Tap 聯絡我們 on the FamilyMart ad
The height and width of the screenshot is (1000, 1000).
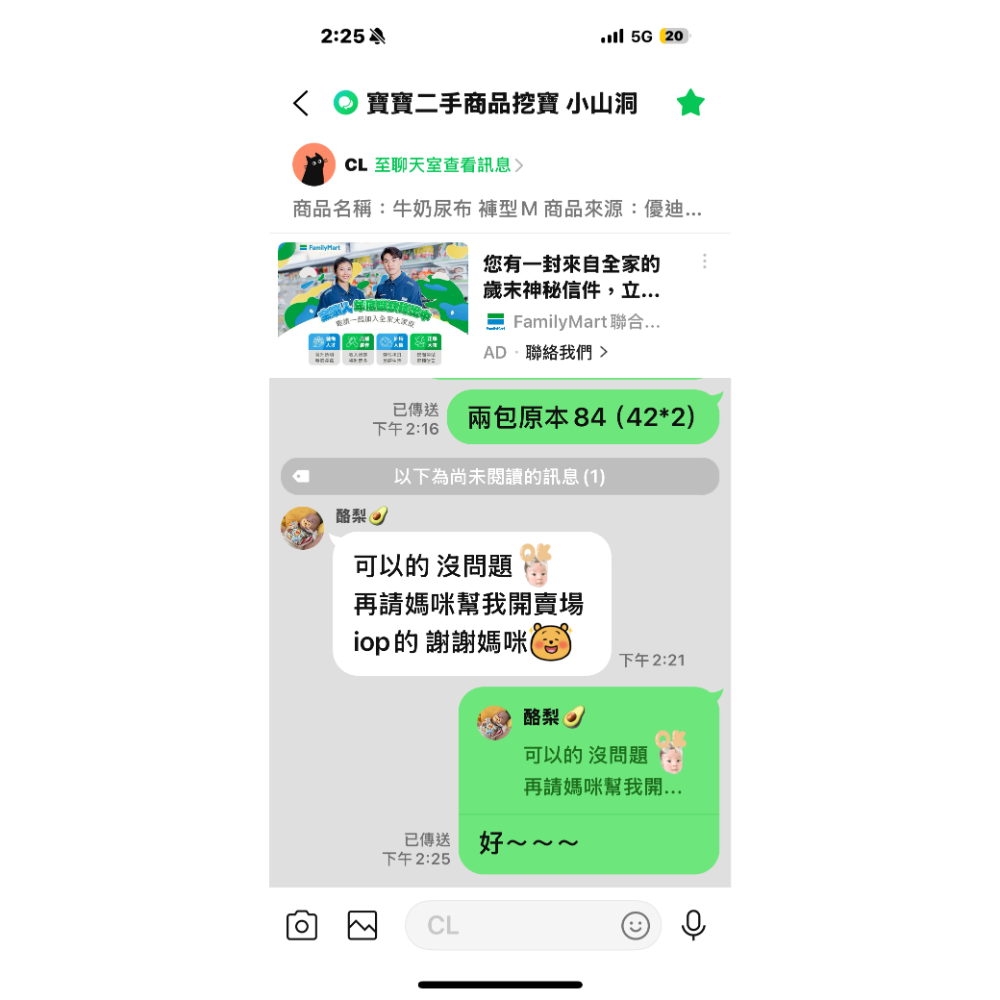566,352
